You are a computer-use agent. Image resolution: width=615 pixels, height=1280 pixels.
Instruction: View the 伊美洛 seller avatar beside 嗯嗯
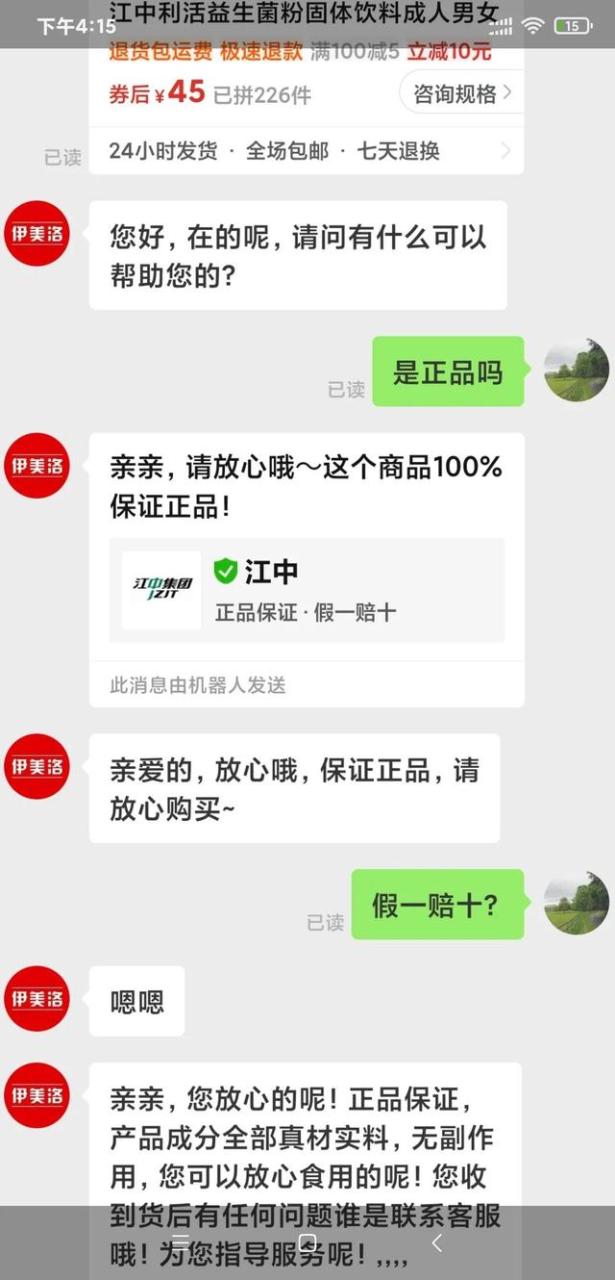[37, 998]
